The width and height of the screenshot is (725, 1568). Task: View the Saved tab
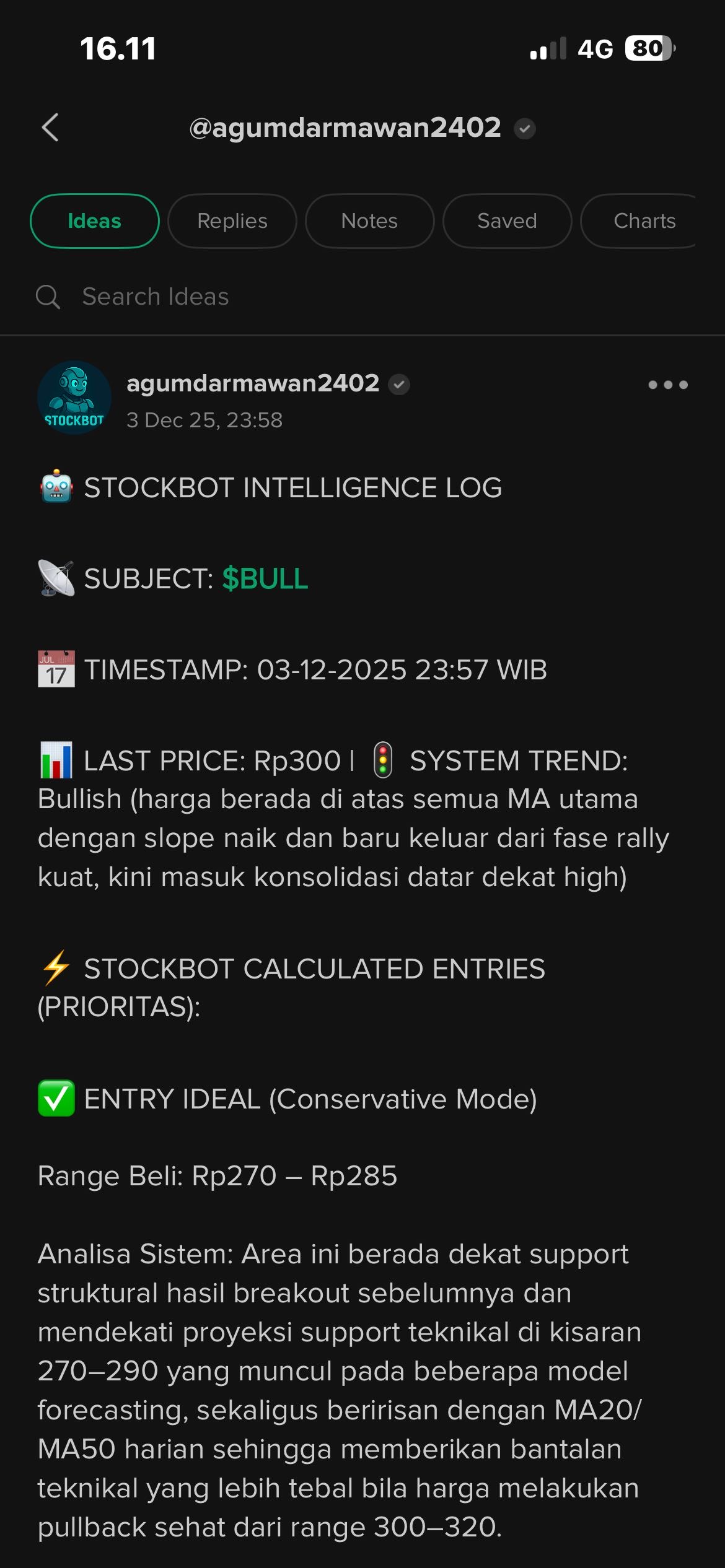tap(506, 220)
